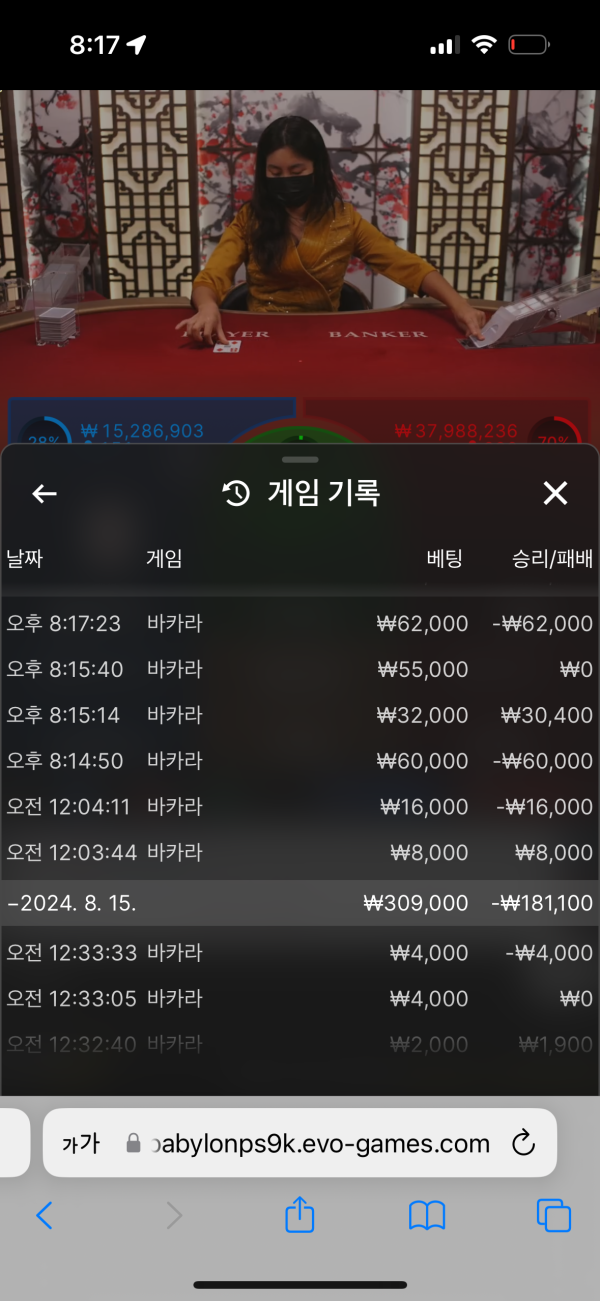Open the 오전 12:03:44 baccarat record
This screenshot has width=600, height=1301.
click(x=300, y=853)
